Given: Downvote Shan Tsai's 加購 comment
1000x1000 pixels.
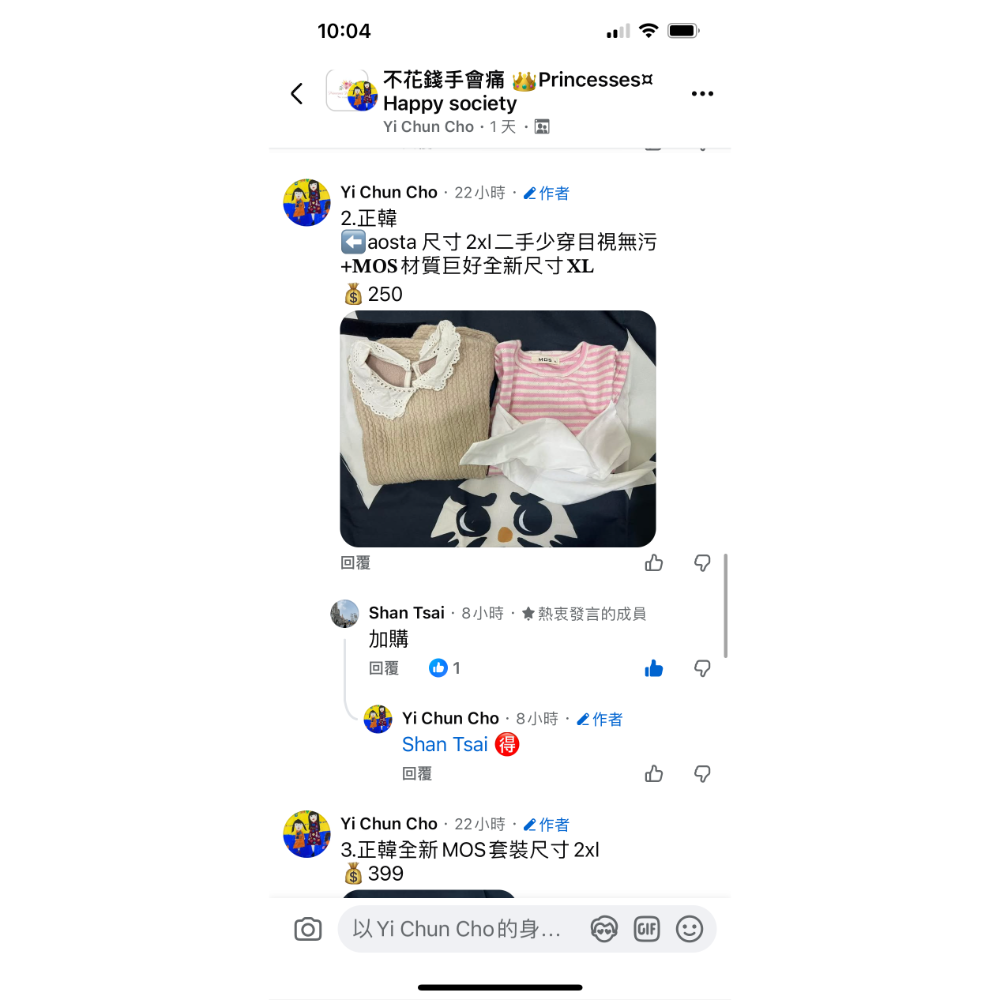Looking at the screenshot, I should coord(702,668).
